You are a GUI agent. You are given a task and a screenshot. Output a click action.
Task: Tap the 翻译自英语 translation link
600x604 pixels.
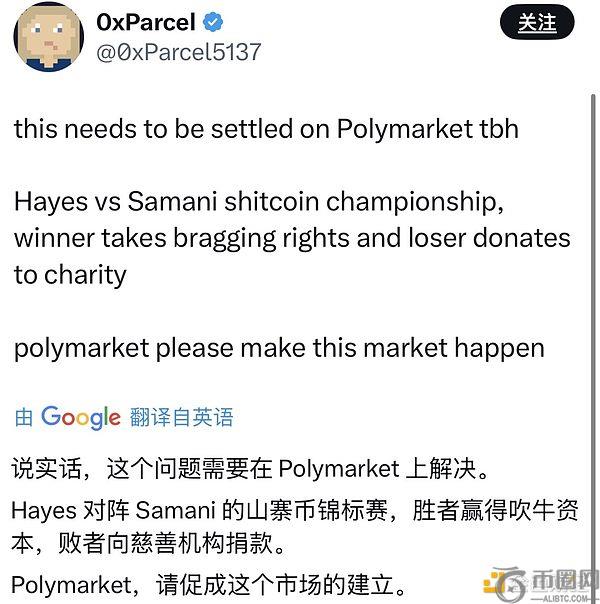(181, 417)
